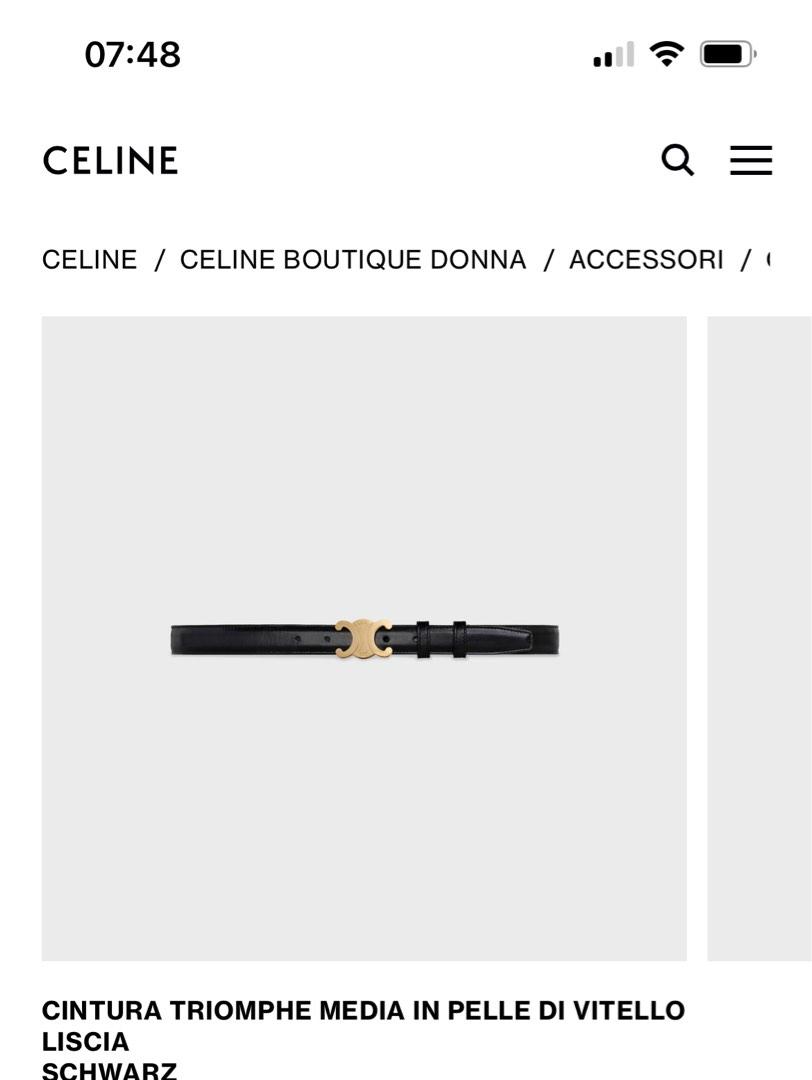The width and height of the screenshot is (812, 1080).
Task: Open the ACCESSORI breadcrumb link
Action: (645, 259)
